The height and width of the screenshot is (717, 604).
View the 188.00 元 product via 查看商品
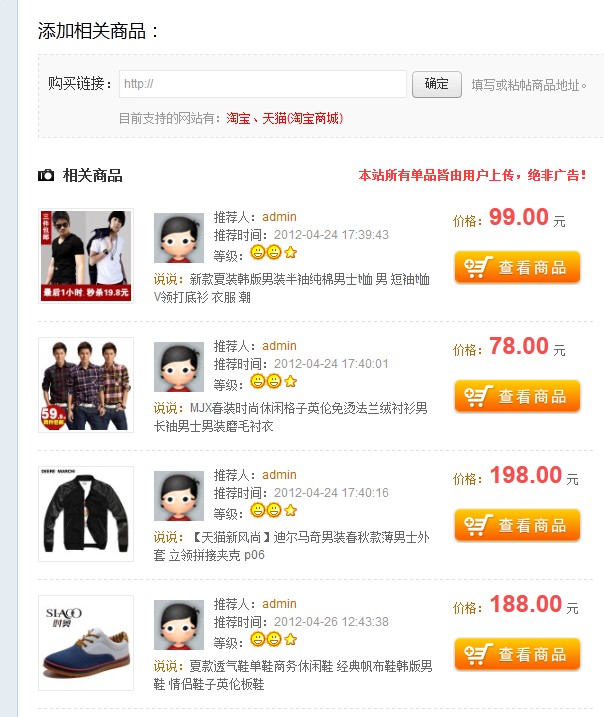pos(517,654)
